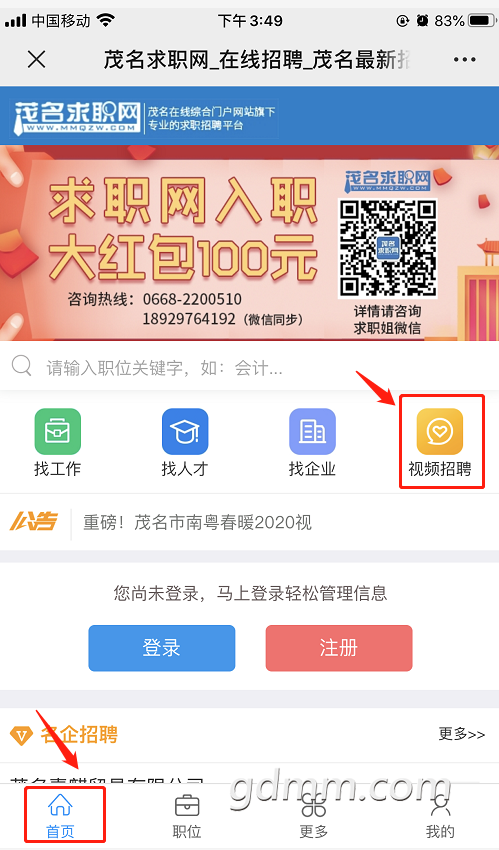Open the 求职网入职大红包 promotional banner
Image resolution: width=499 pixels, height=850 pixels.
coord(249,243)
